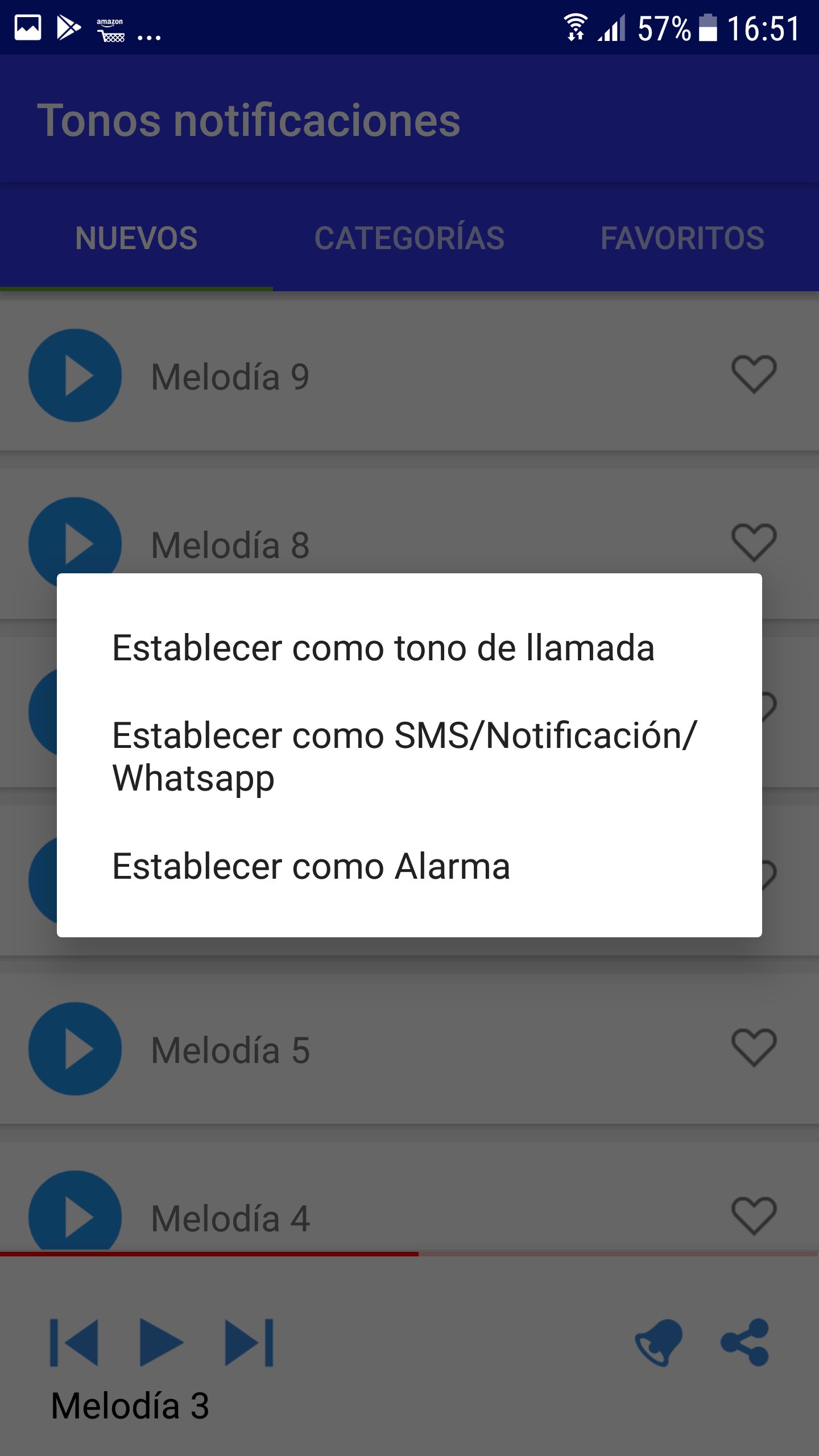Play Melodía 3 in the bottom player
Screen dimensions: 819x1456
click(162, 1342)
